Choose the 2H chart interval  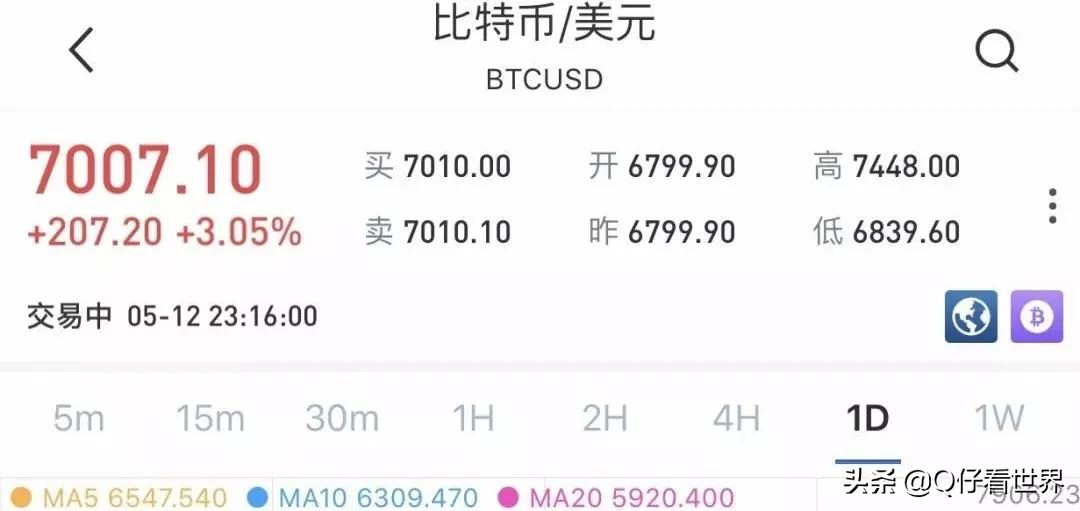tap(605, 418)
